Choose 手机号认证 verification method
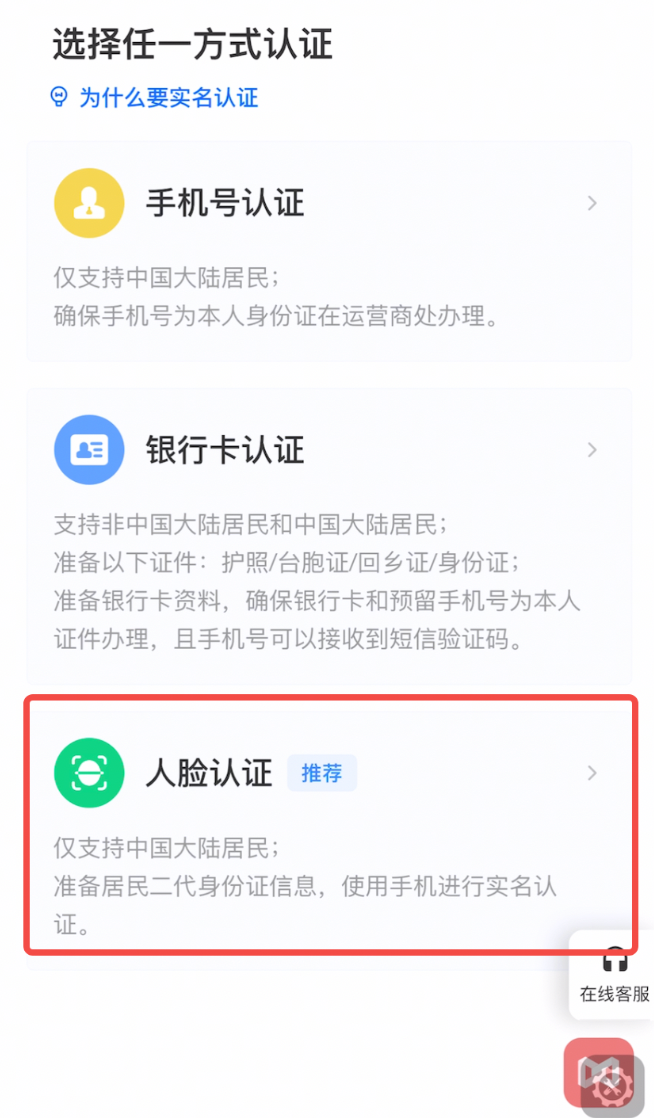 pos(328,251)
